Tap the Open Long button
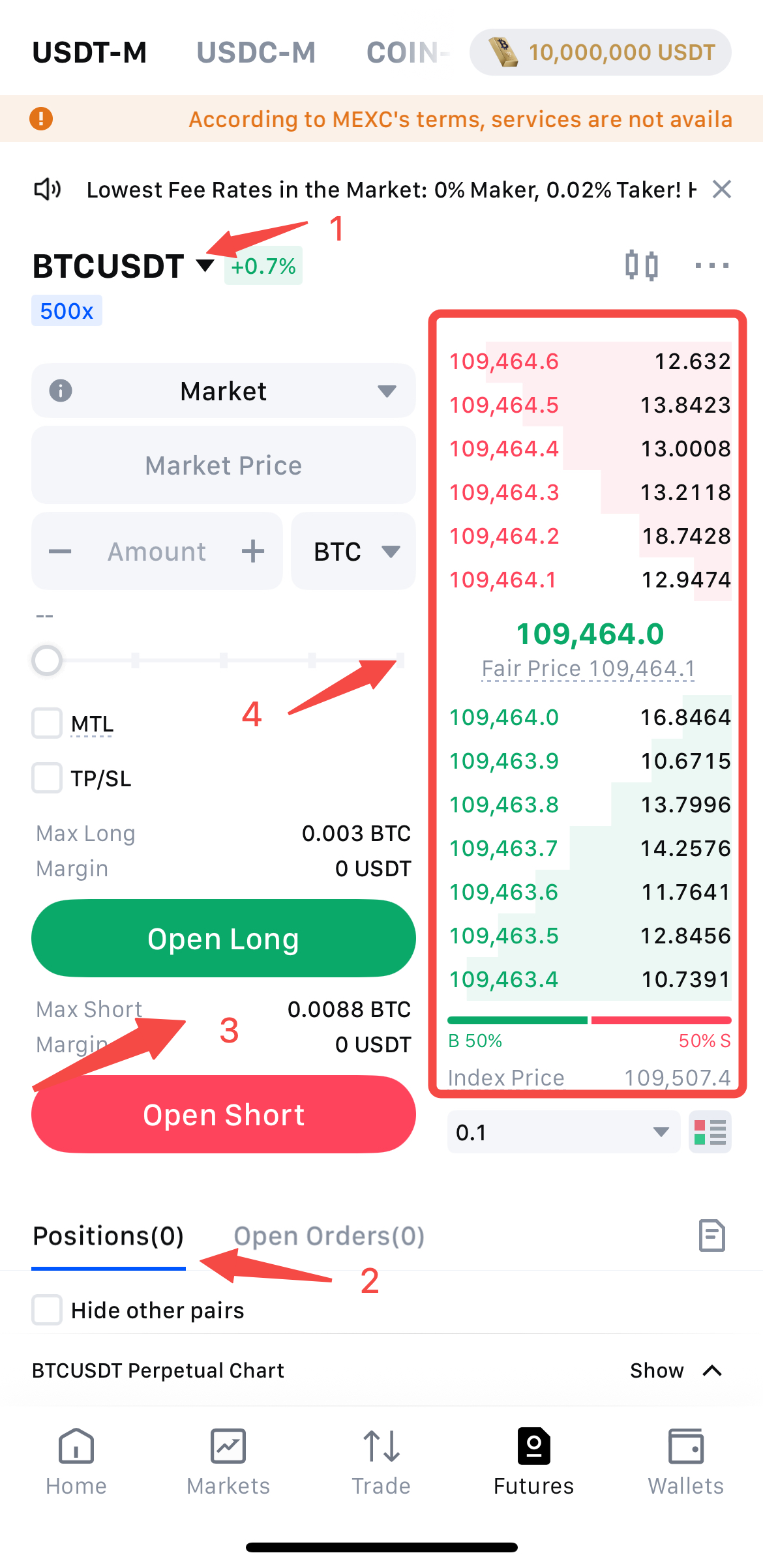Viewport: 763px width, 1568px height. coord(224,938)
